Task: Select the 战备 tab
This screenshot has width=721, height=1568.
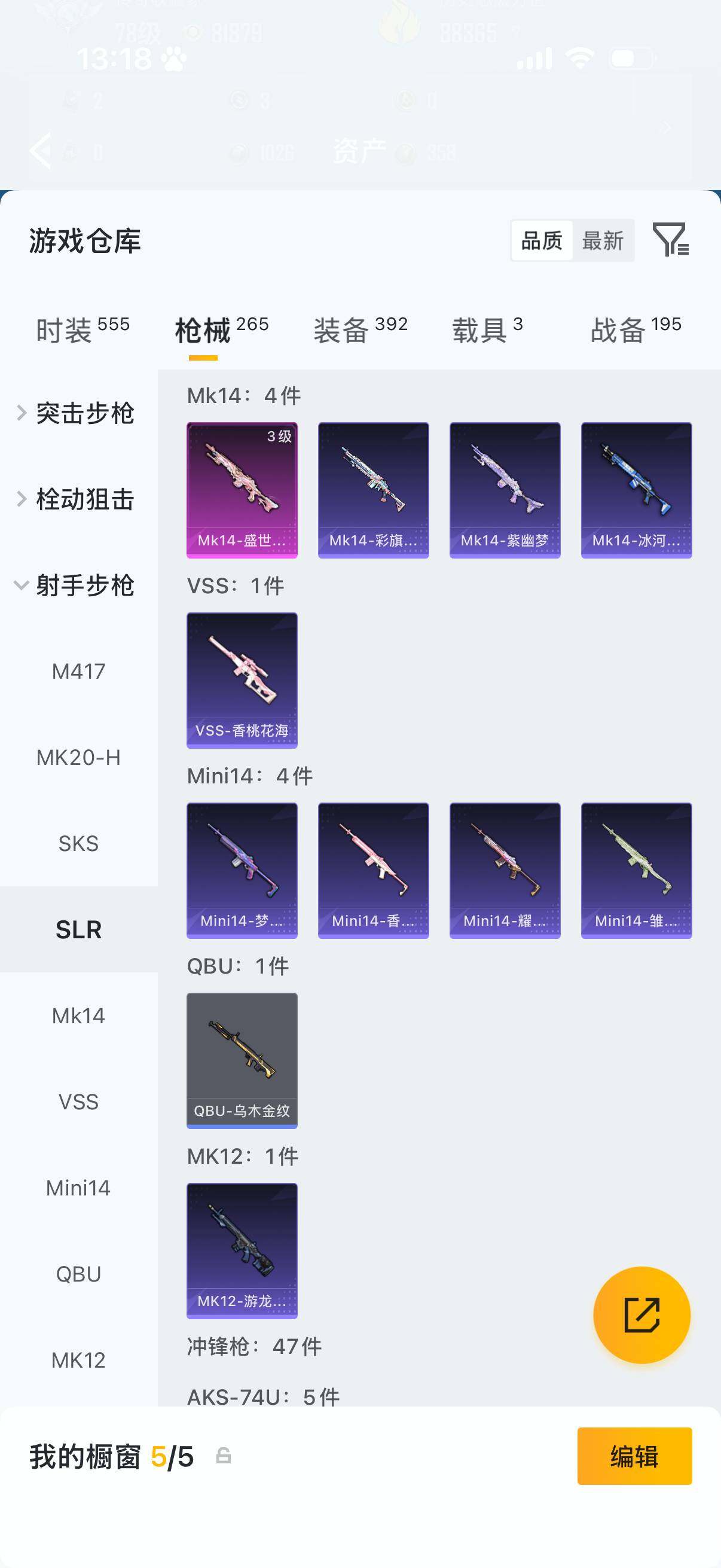Action: 636,330
